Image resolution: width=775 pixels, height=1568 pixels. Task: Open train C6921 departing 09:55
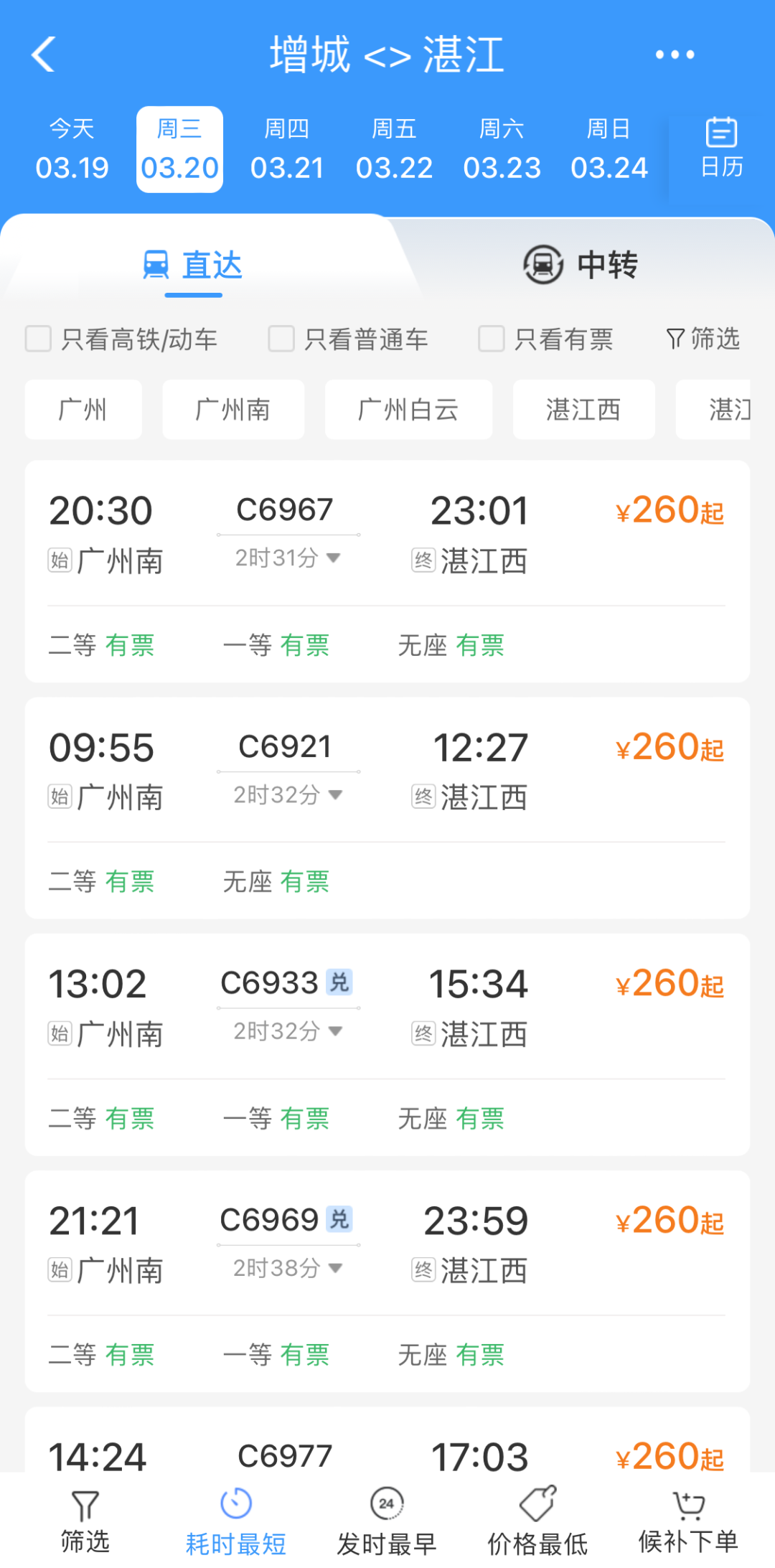click(x=387, y=808)
